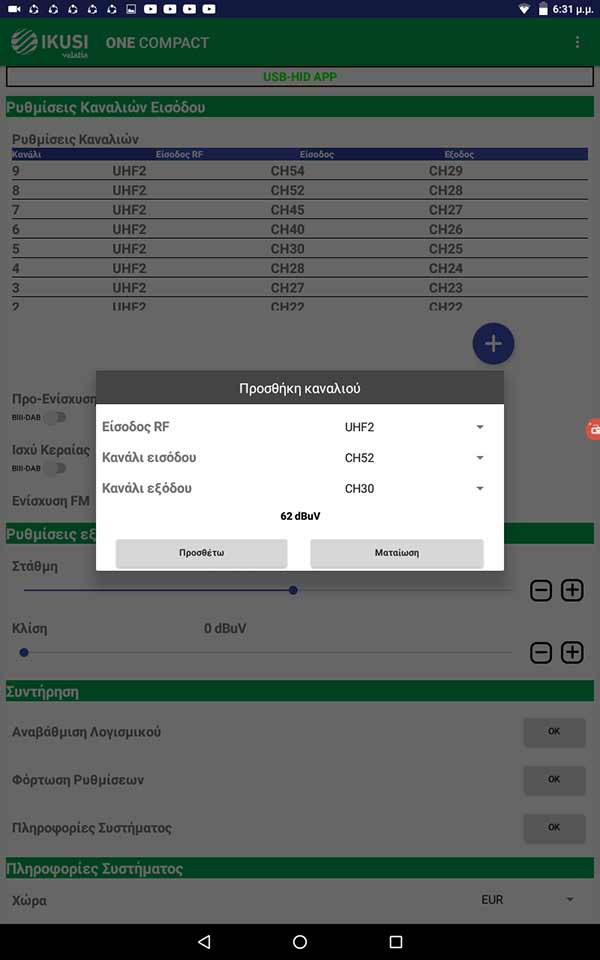Go back with the system back button
Image resolution: width=600 pixels, height=960 pixels.
coord(204,942)
